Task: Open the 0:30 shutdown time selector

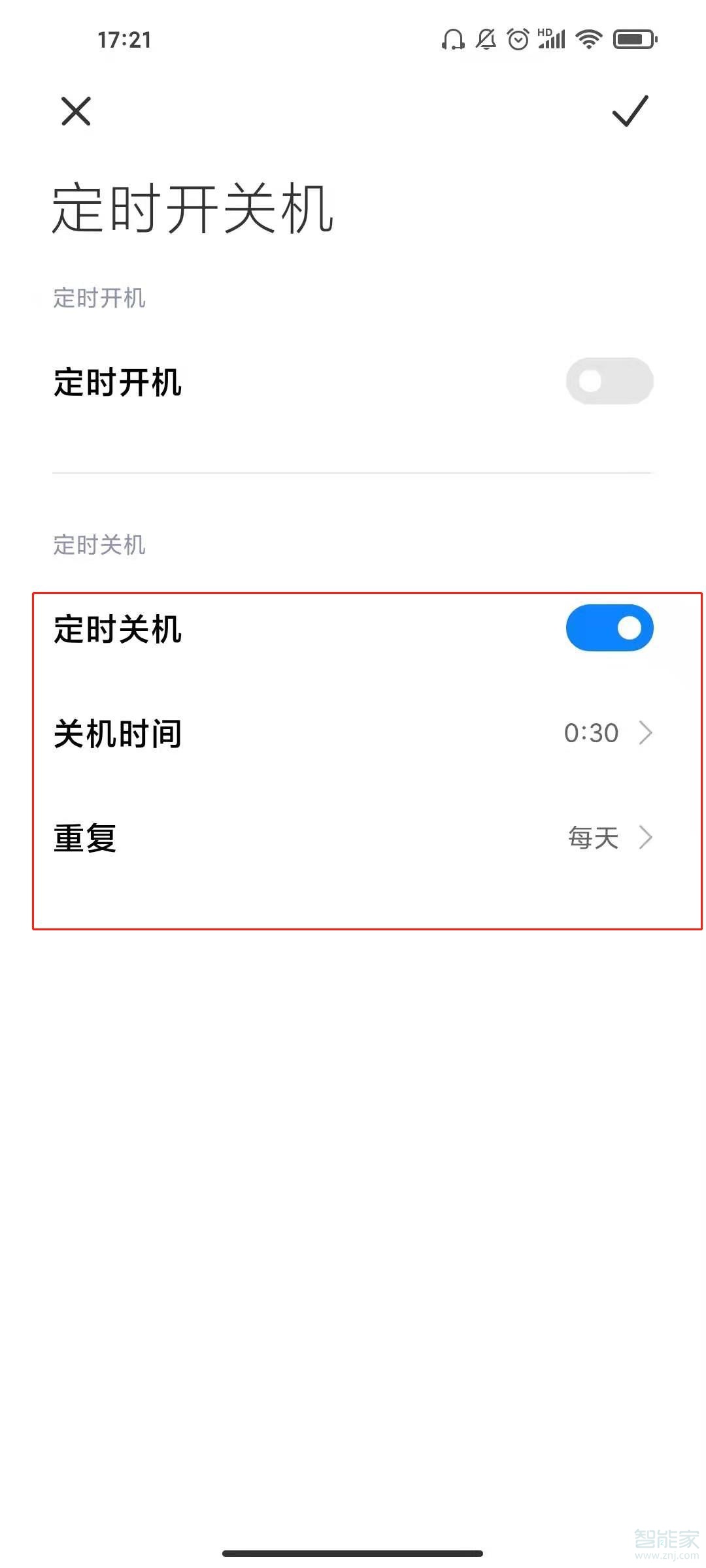Action: (592, 732)
